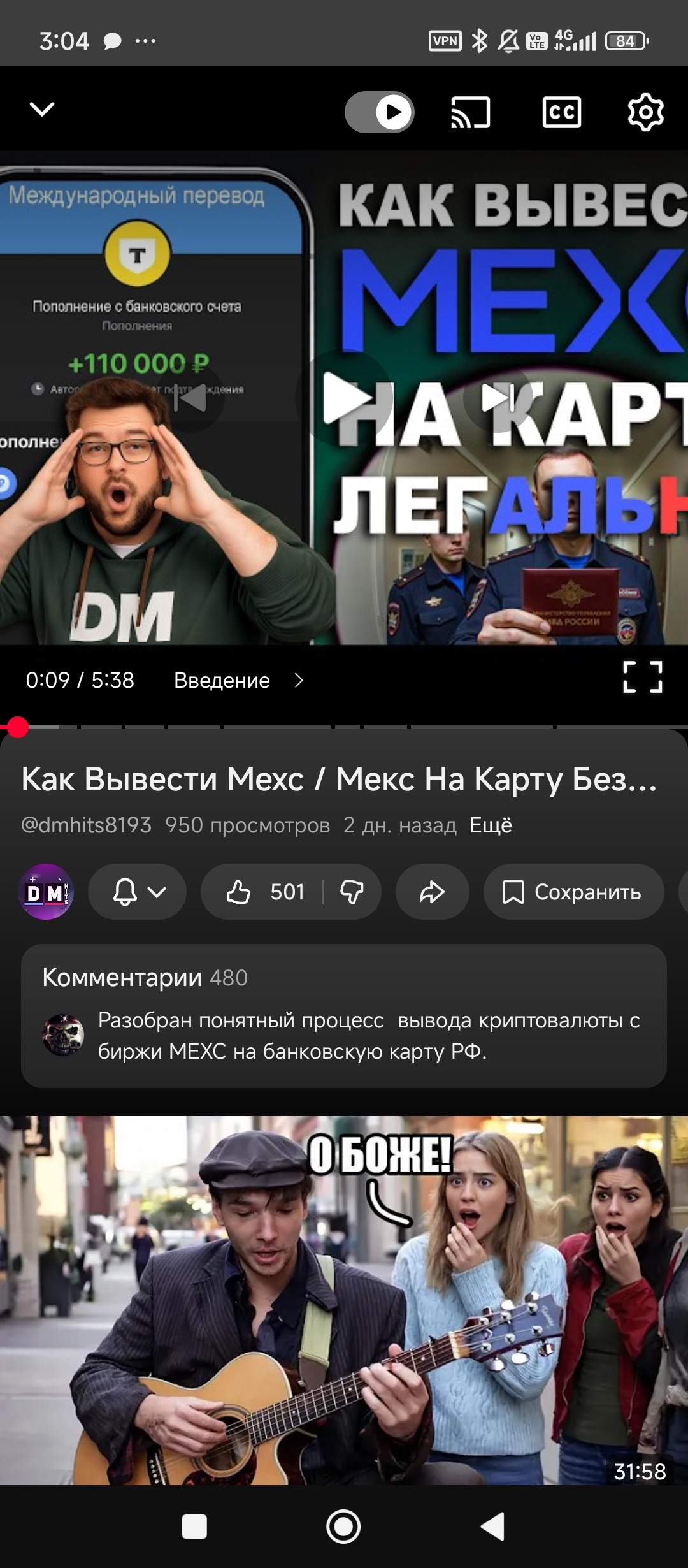688x1568 pixels.
Task: Play the video
Action: coord(345,398)
